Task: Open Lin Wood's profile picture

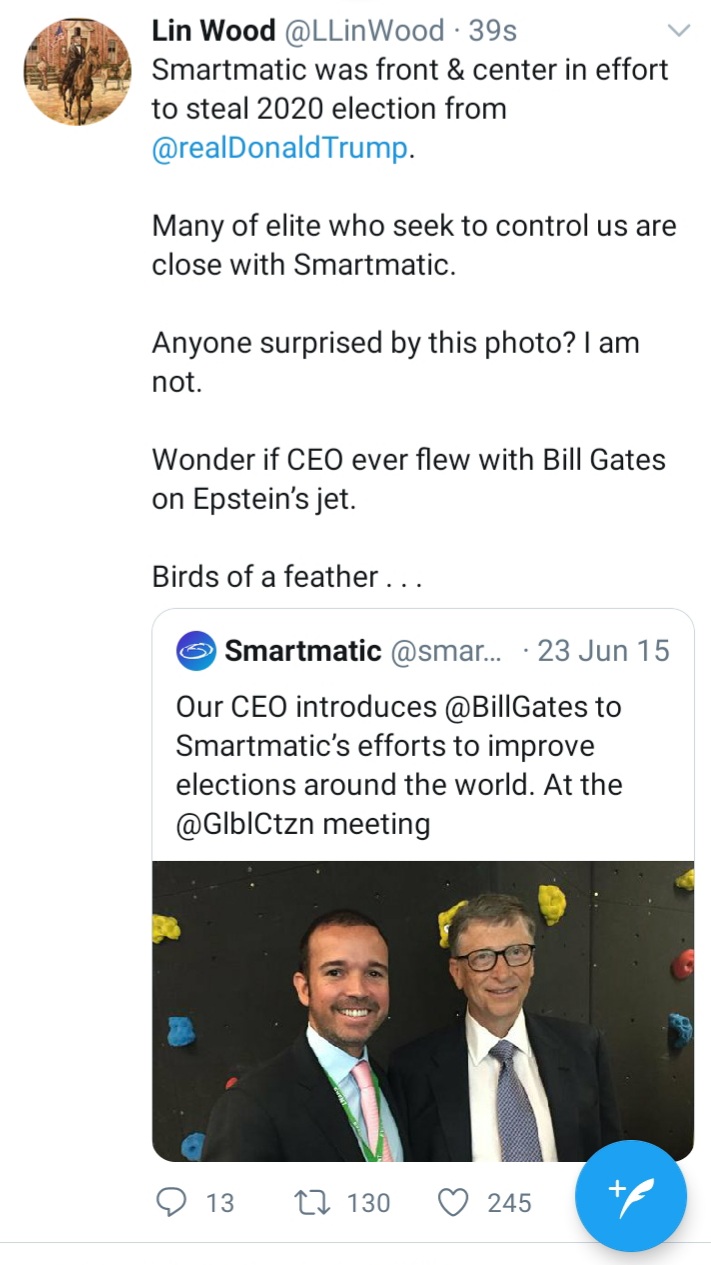Action: pyautogui.click(x=77, y=72)
